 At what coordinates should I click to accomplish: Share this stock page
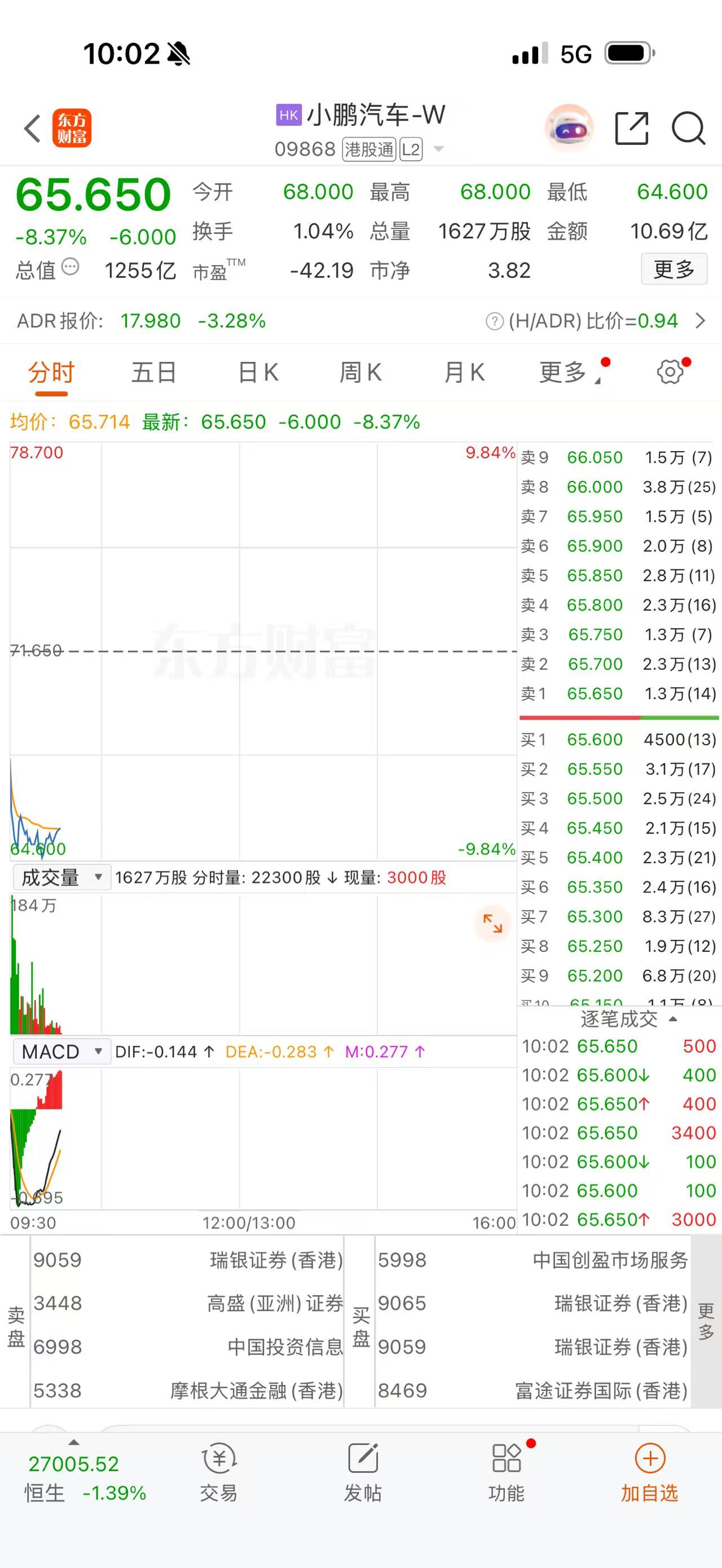tap(631, 129)
